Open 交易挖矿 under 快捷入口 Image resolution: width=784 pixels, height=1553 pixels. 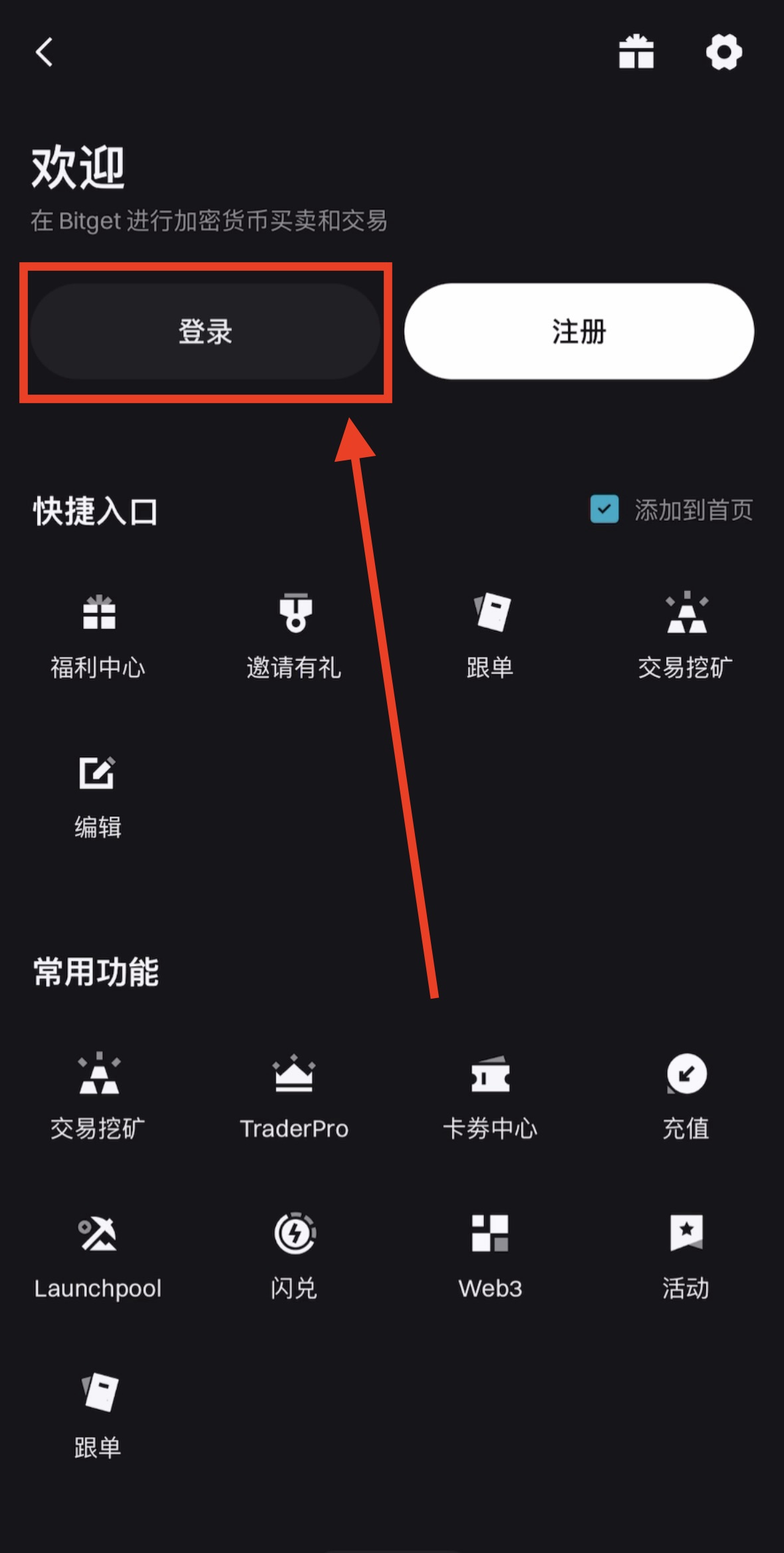point(686,633)
